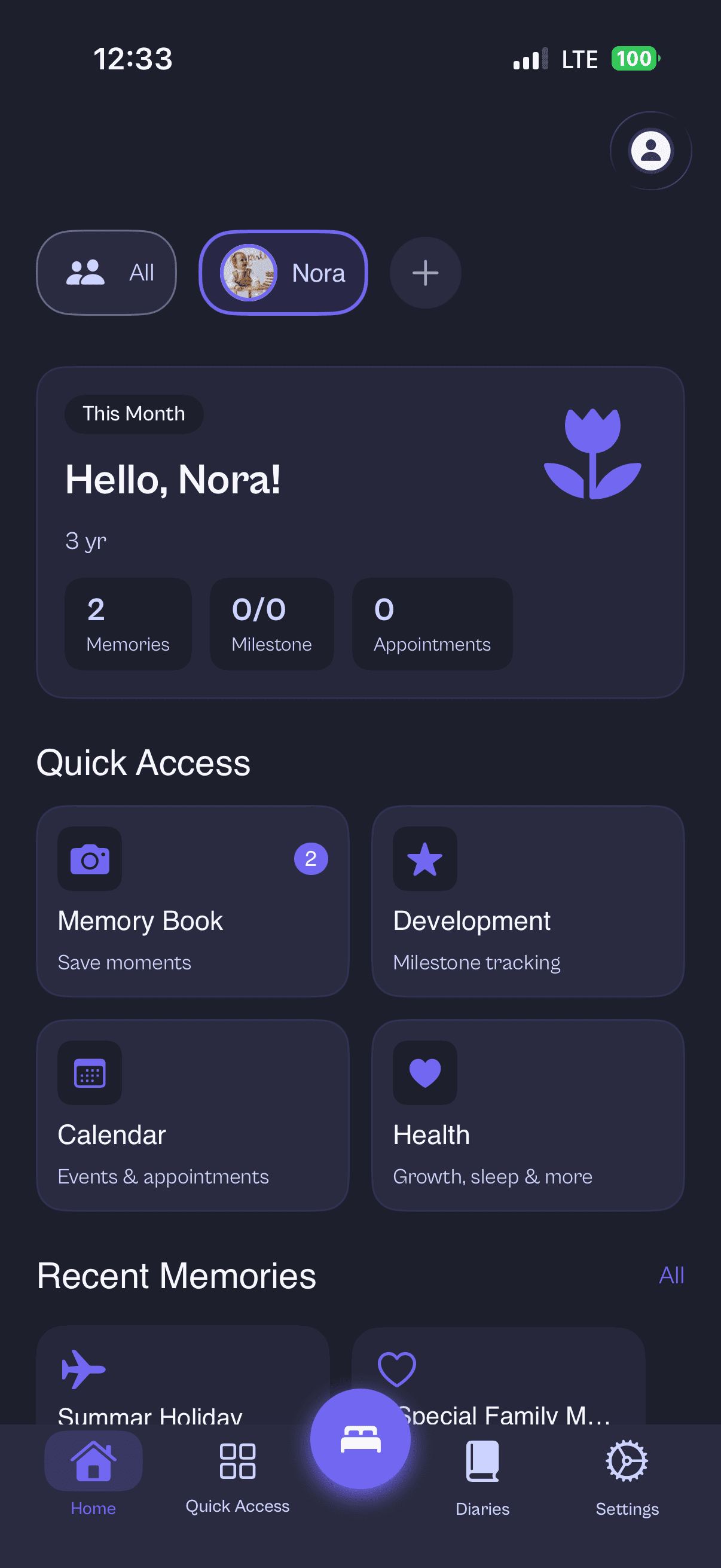Tap the floating bed sleep button

pyautogui.click(x=360, y=1438)
